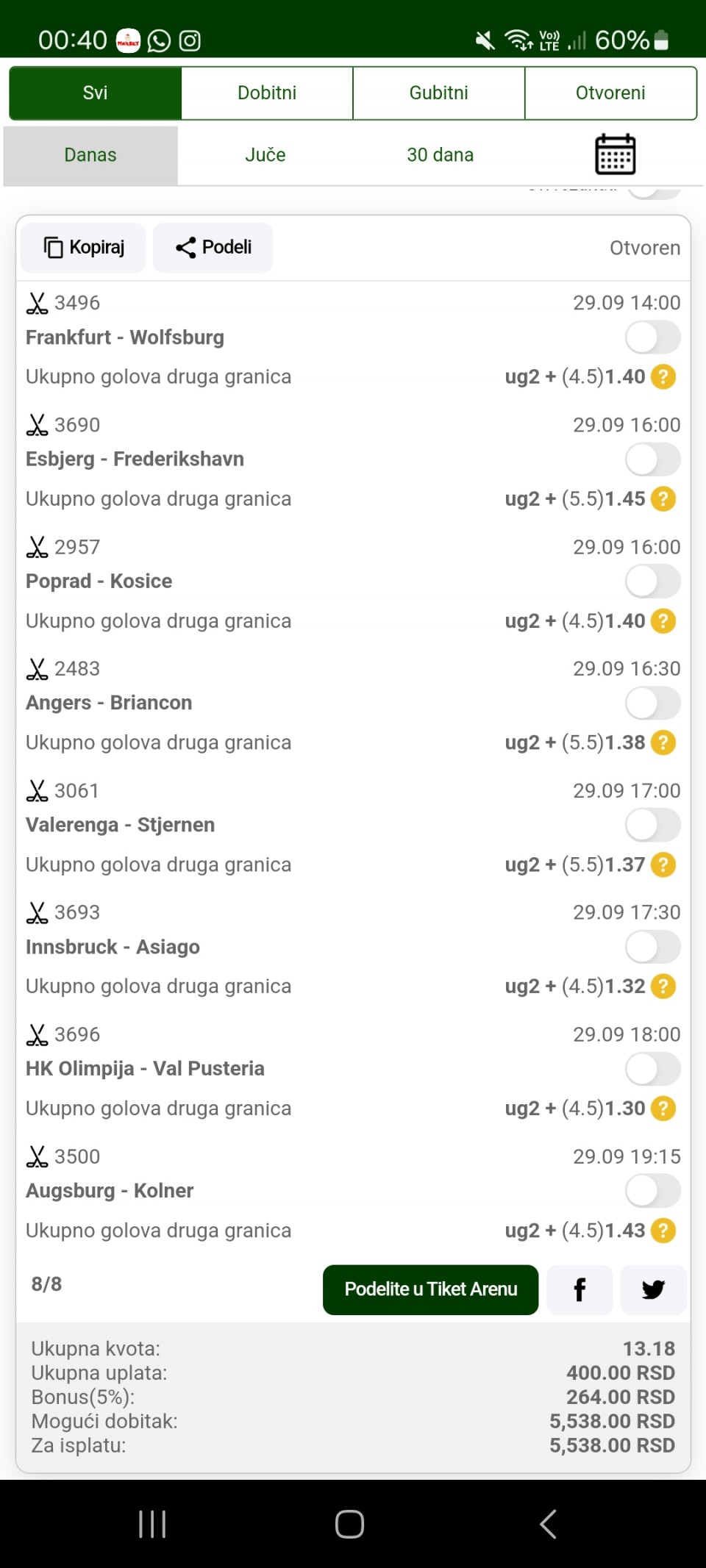Select the Svi tab
Viewport: 706px width, 1568px height.
pos(96,93)
